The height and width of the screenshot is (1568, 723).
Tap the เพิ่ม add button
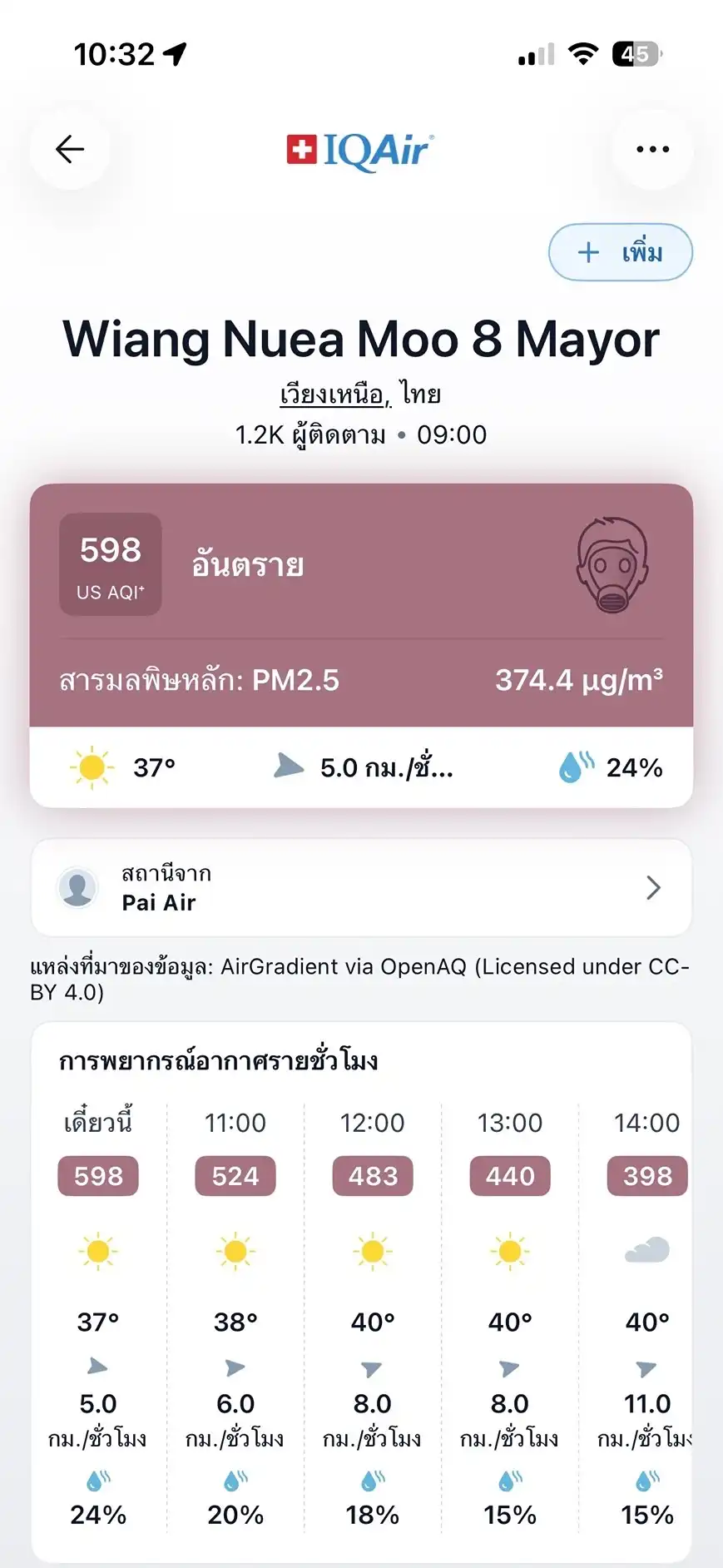(x=620, y=251)
